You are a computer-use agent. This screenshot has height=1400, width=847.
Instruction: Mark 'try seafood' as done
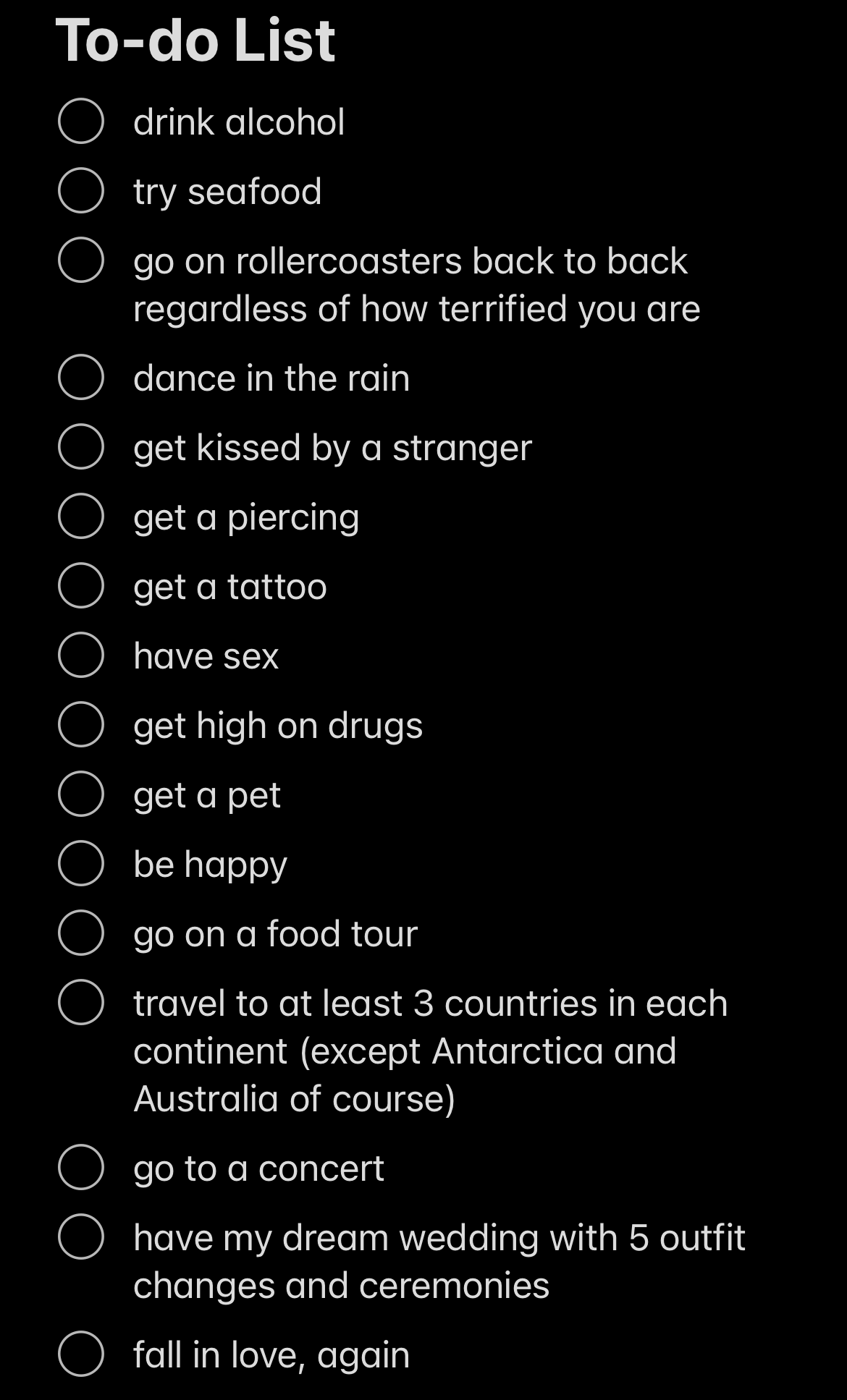point(80,190)
